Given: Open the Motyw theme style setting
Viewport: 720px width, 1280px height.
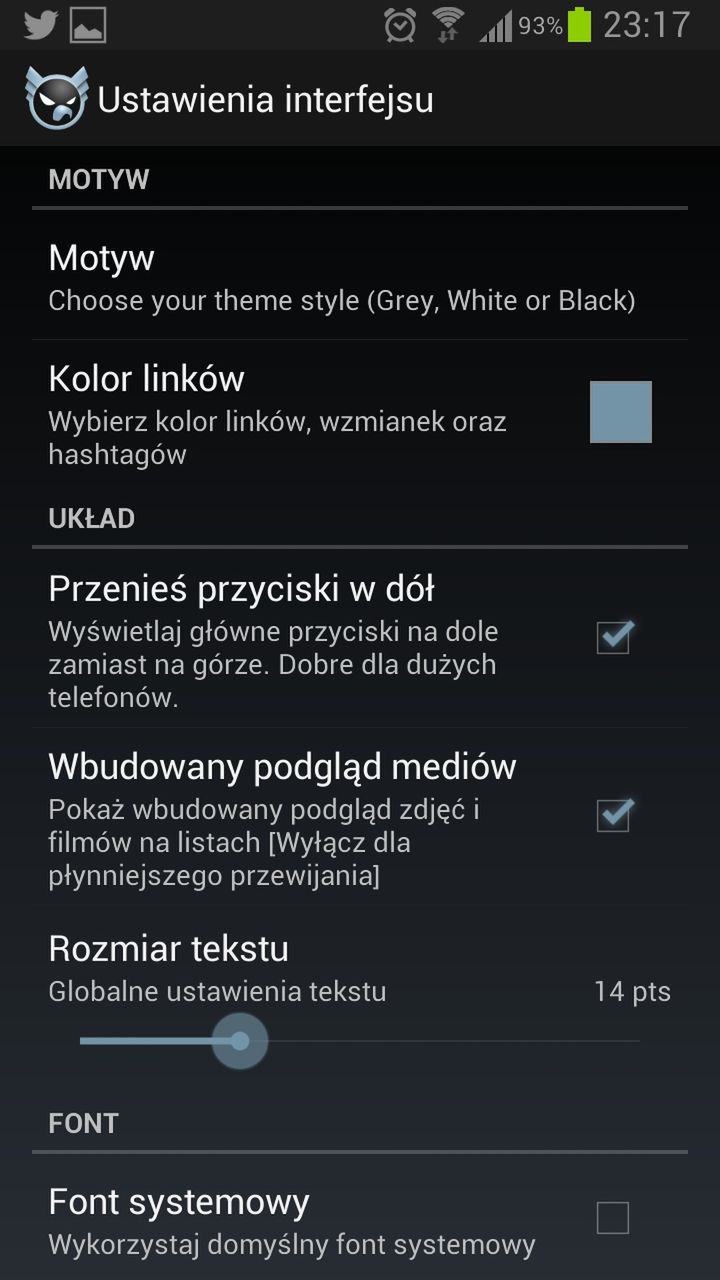Looking at the screenshot, I should click(340, 277).
